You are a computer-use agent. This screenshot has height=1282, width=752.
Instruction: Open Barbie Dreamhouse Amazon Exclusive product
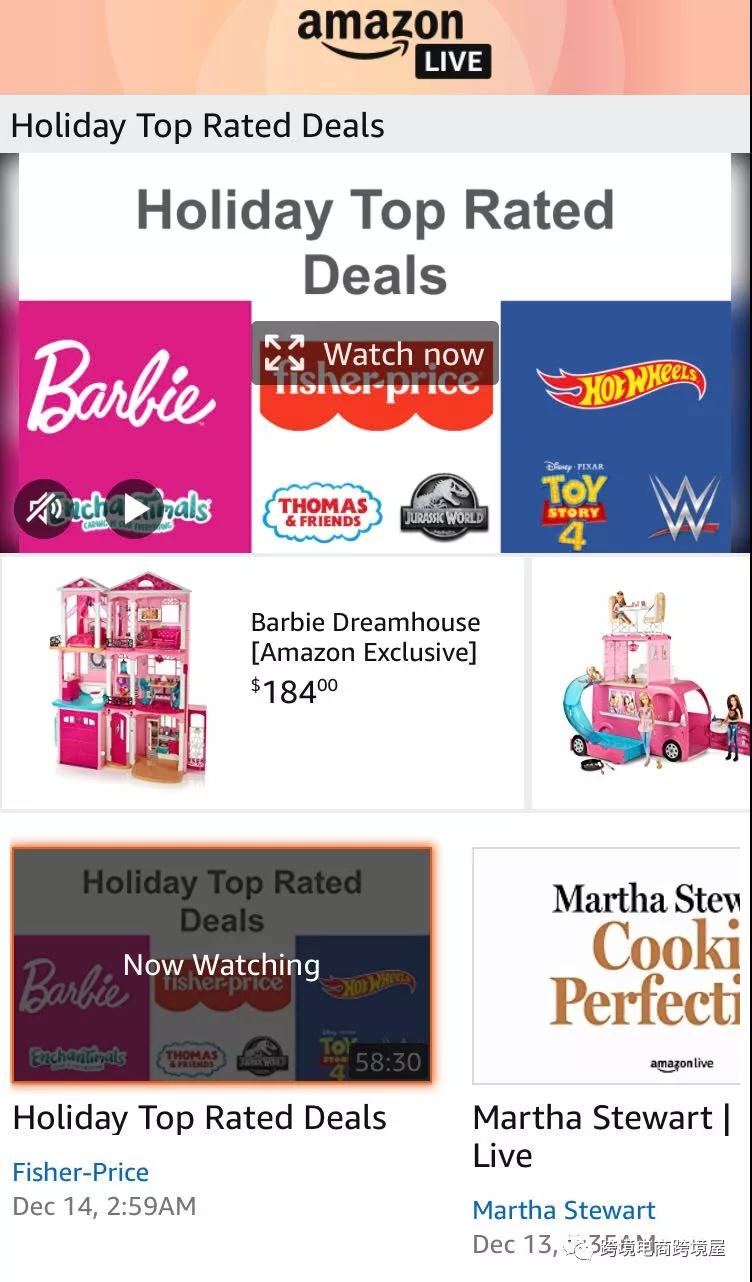[x=262, y=683]
